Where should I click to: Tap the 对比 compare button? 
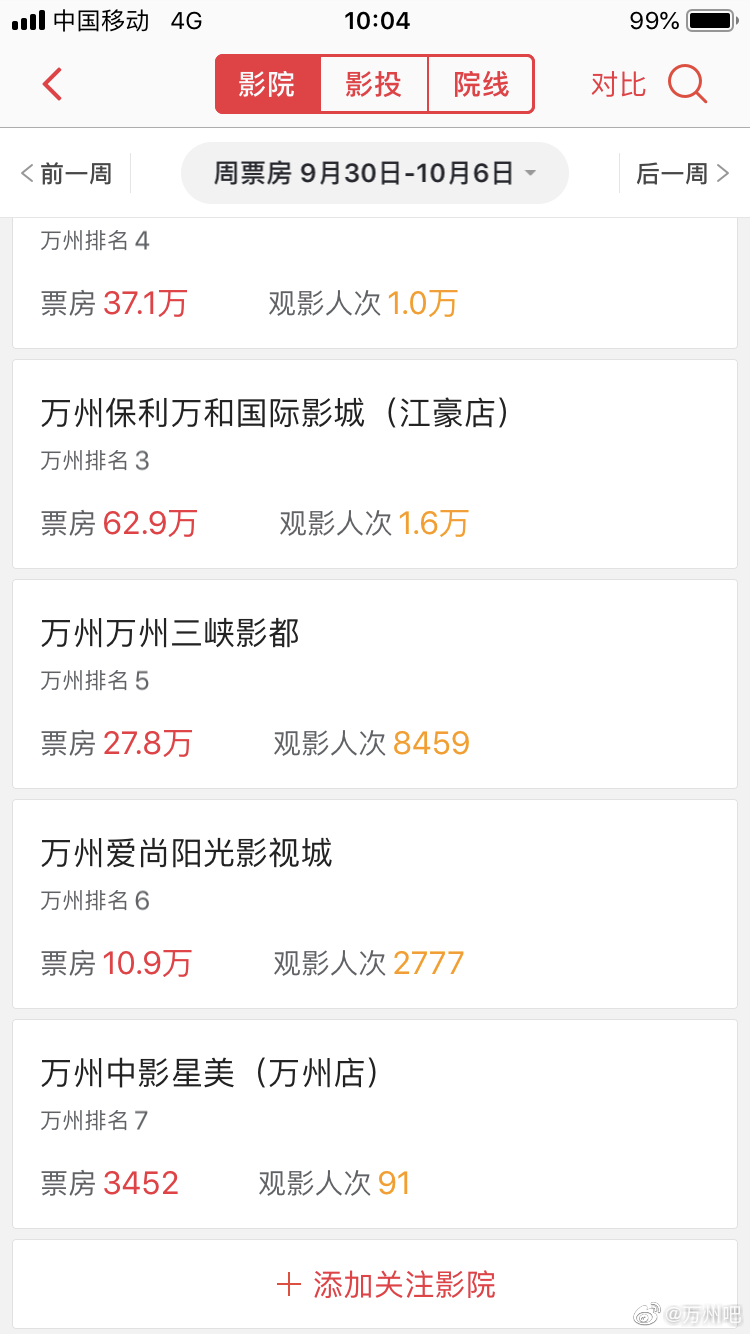click(x=618, y=85)
